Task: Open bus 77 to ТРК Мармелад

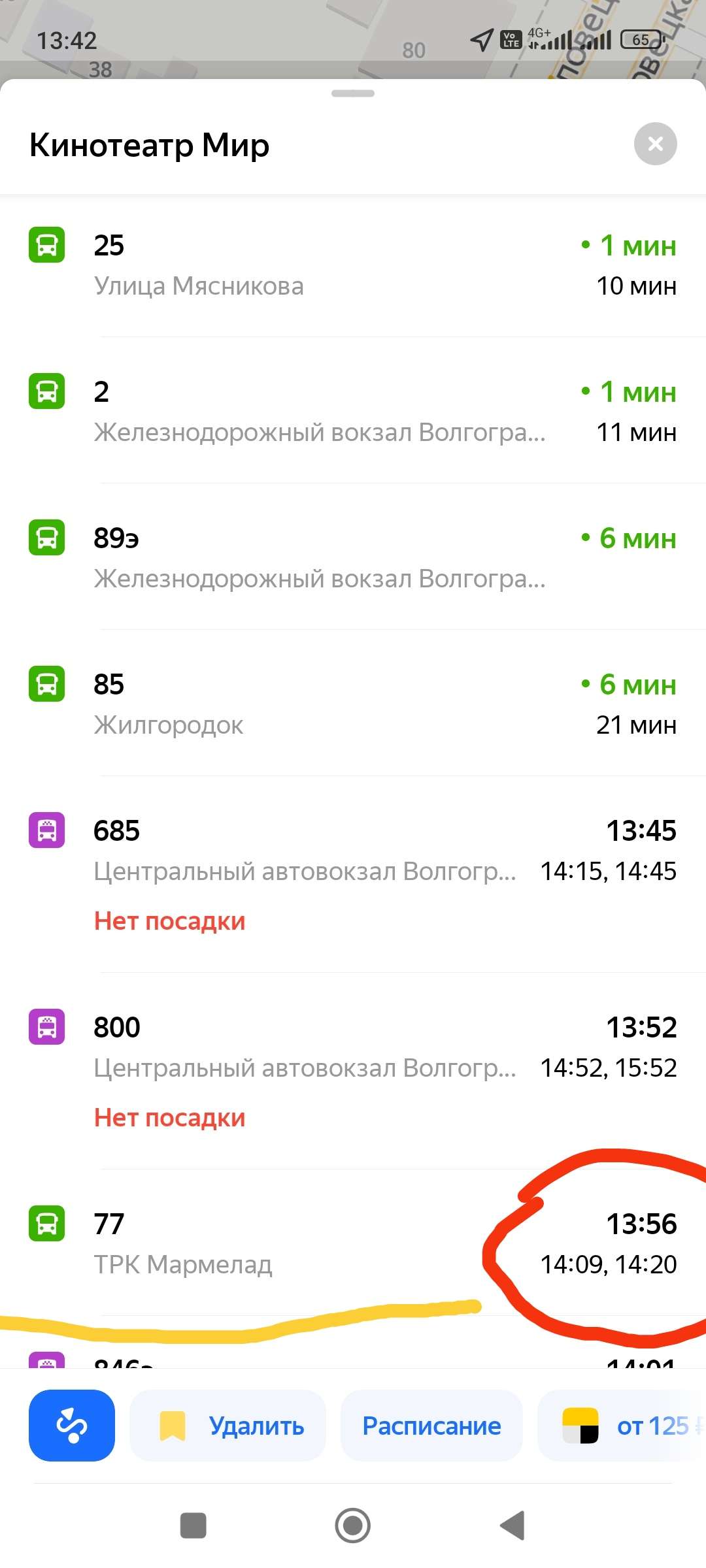Action: coord(353,1243)
